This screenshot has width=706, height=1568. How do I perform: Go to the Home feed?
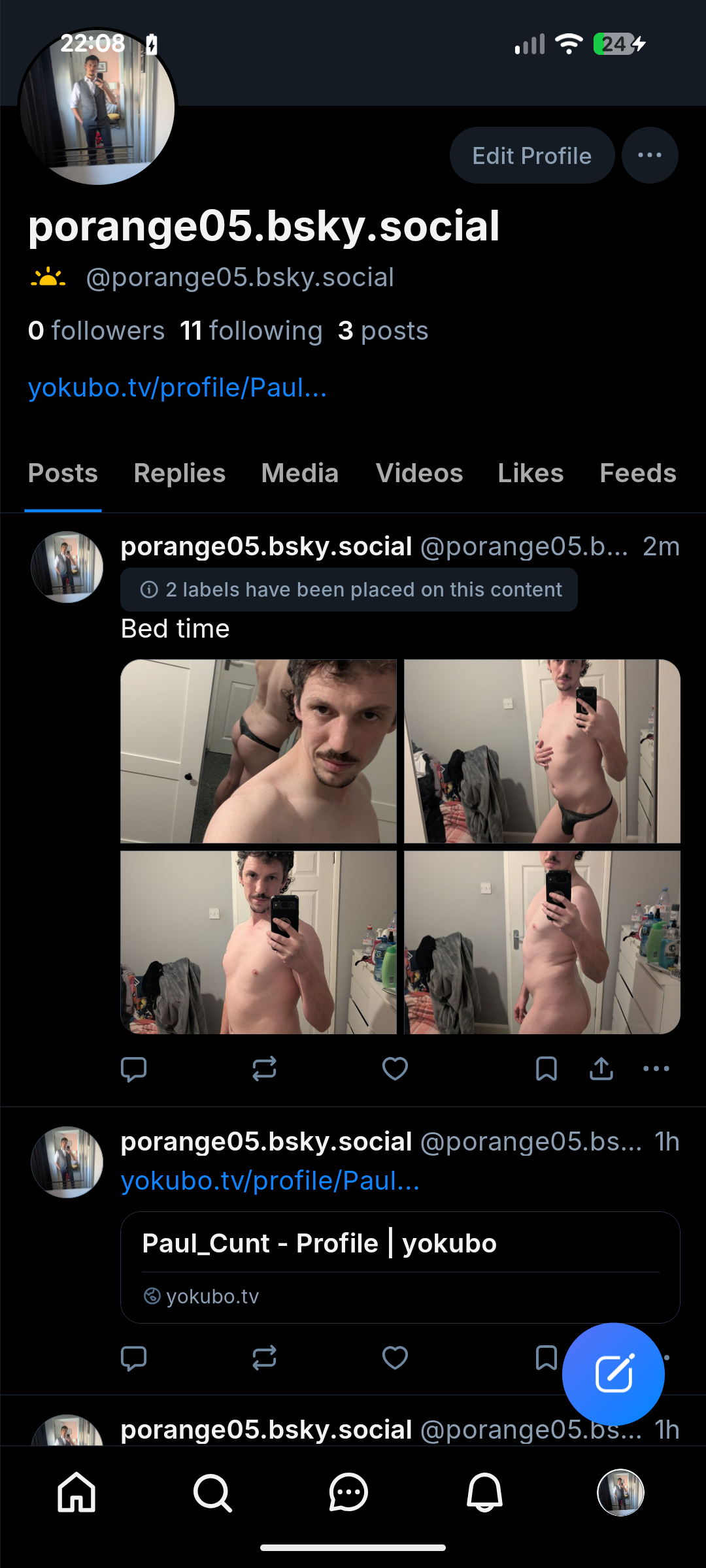pos(76,1492)
